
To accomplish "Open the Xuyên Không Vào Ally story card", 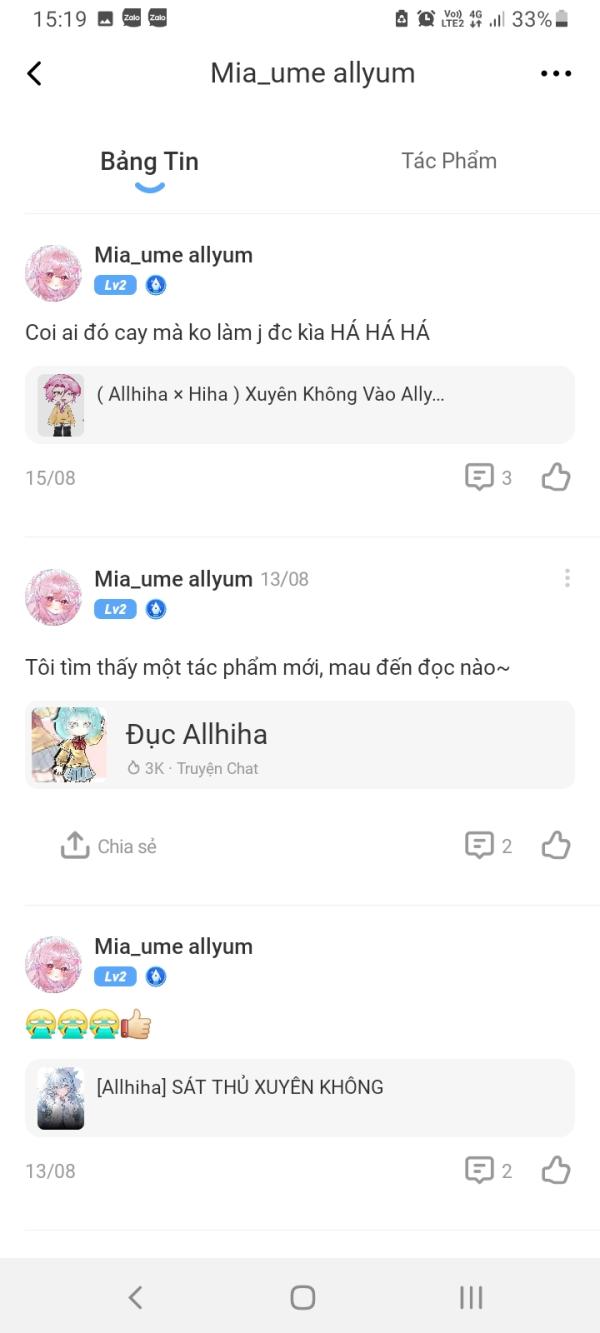I will (x=300, y=404).
